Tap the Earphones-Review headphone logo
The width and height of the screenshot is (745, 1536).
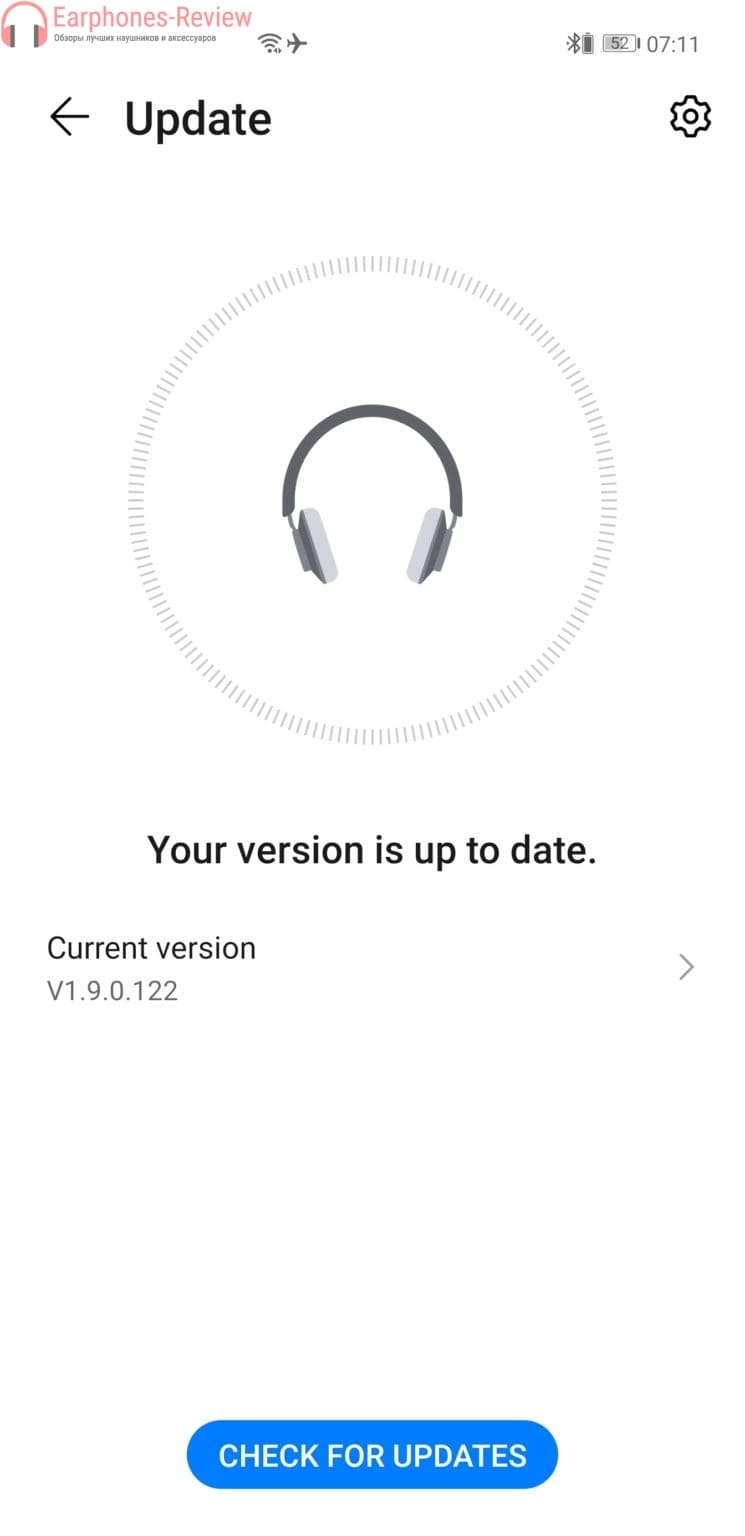23,26
